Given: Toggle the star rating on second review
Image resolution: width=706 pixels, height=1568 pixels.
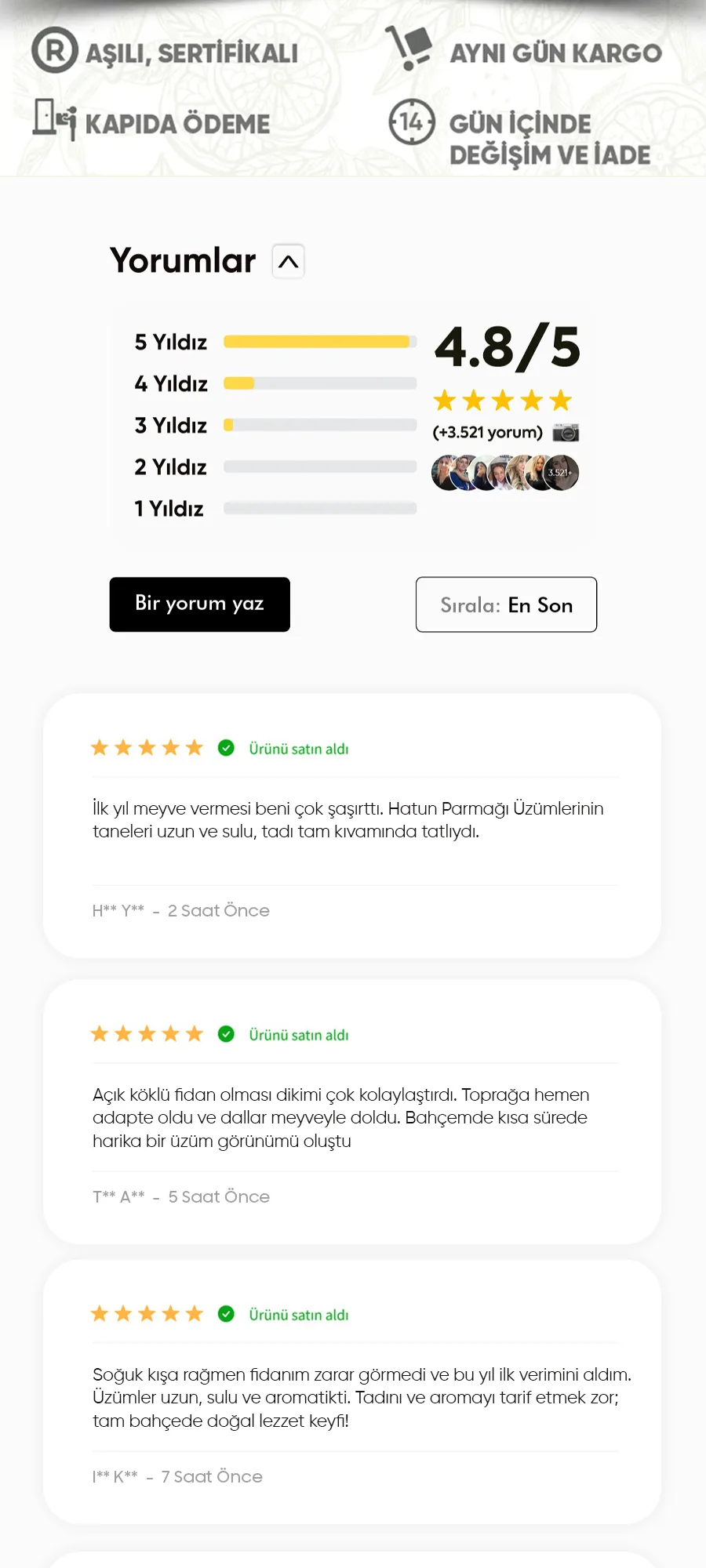Looking at the screenshot, I should pyautogui.click(x=147, y=1033).
